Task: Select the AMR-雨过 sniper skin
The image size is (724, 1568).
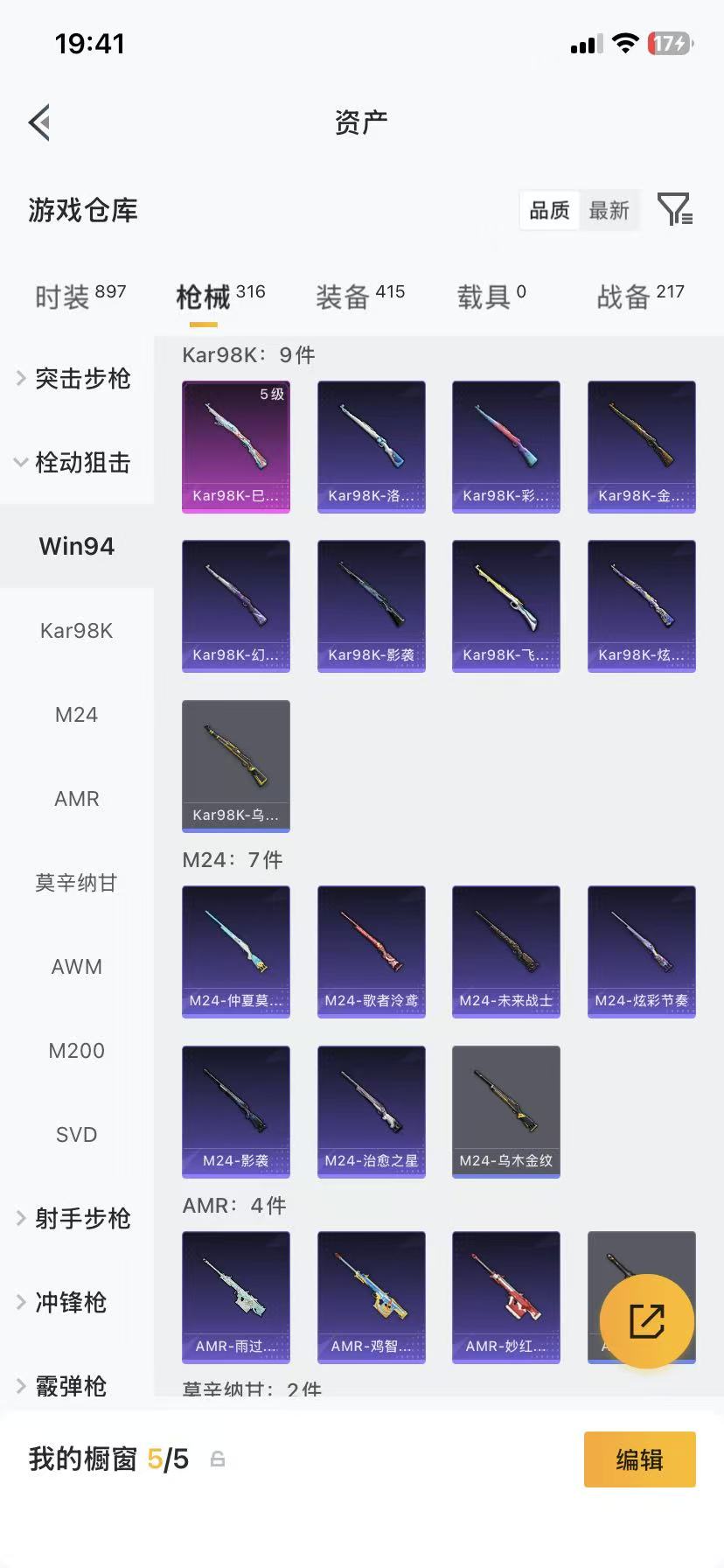Action: 235,1298
